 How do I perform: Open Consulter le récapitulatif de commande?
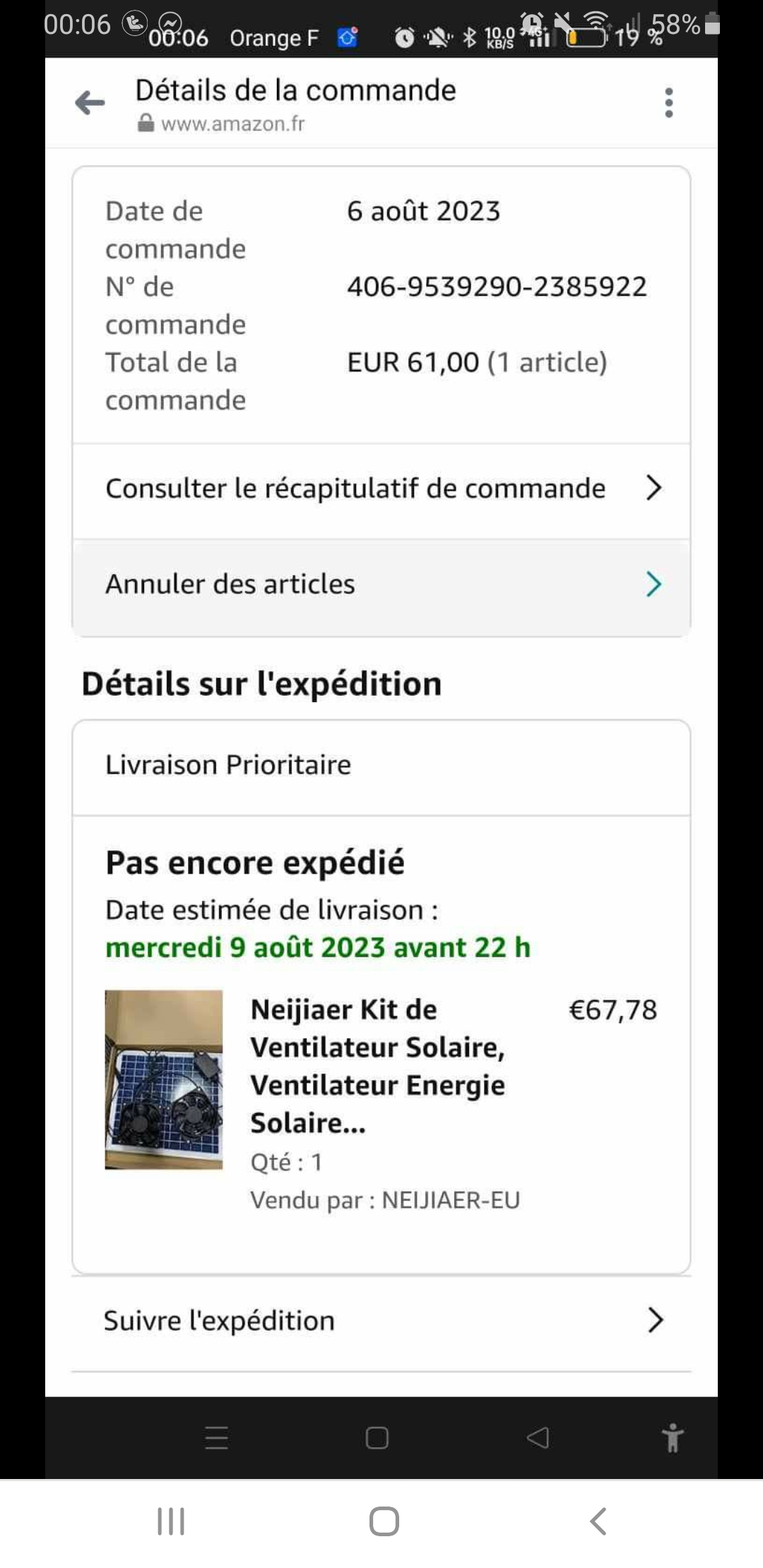coord(381,489)
